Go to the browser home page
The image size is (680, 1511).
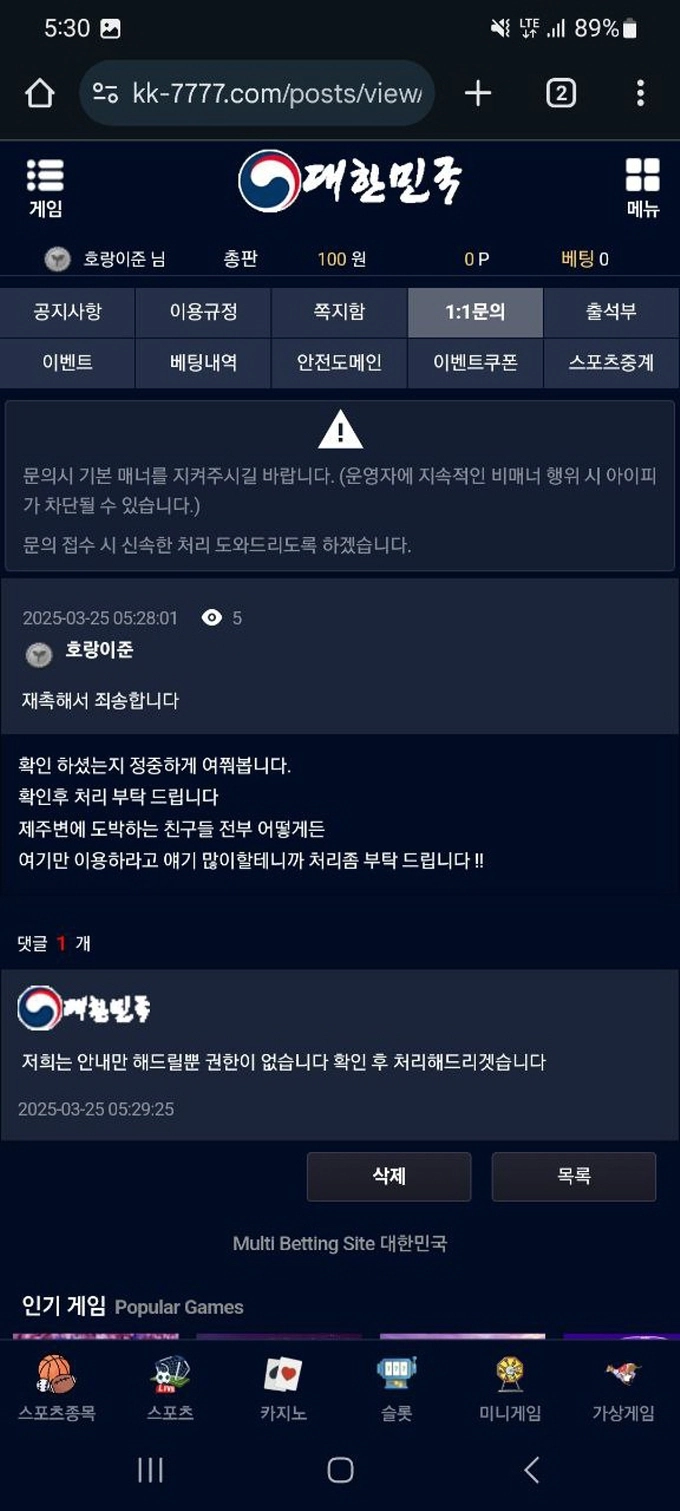click(40, 94)
